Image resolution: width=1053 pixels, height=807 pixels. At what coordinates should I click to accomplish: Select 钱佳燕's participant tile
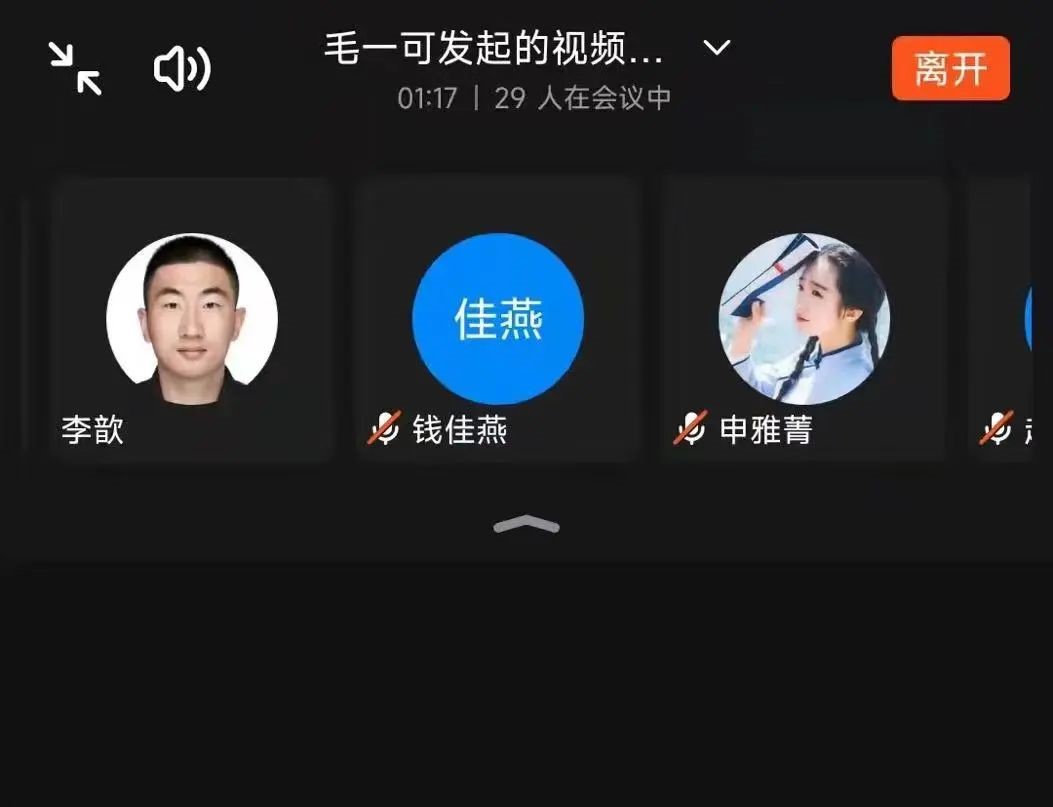pos(497,320)
